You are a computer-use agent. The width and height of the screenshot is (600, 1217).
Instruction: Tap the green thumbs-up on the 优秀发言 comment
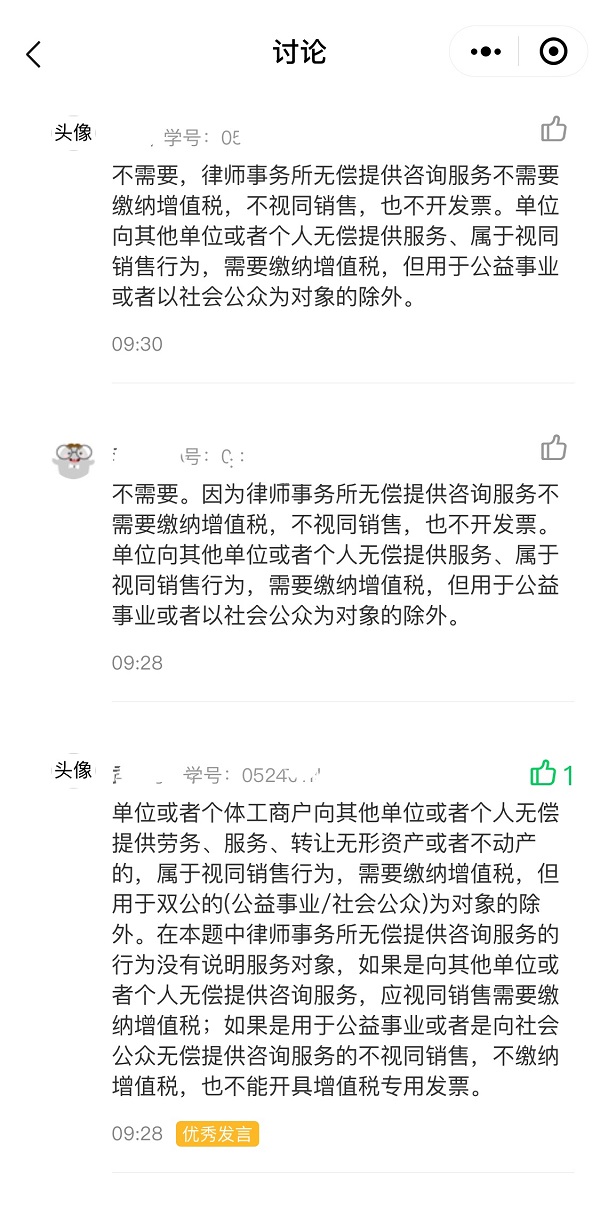[543, 773]
